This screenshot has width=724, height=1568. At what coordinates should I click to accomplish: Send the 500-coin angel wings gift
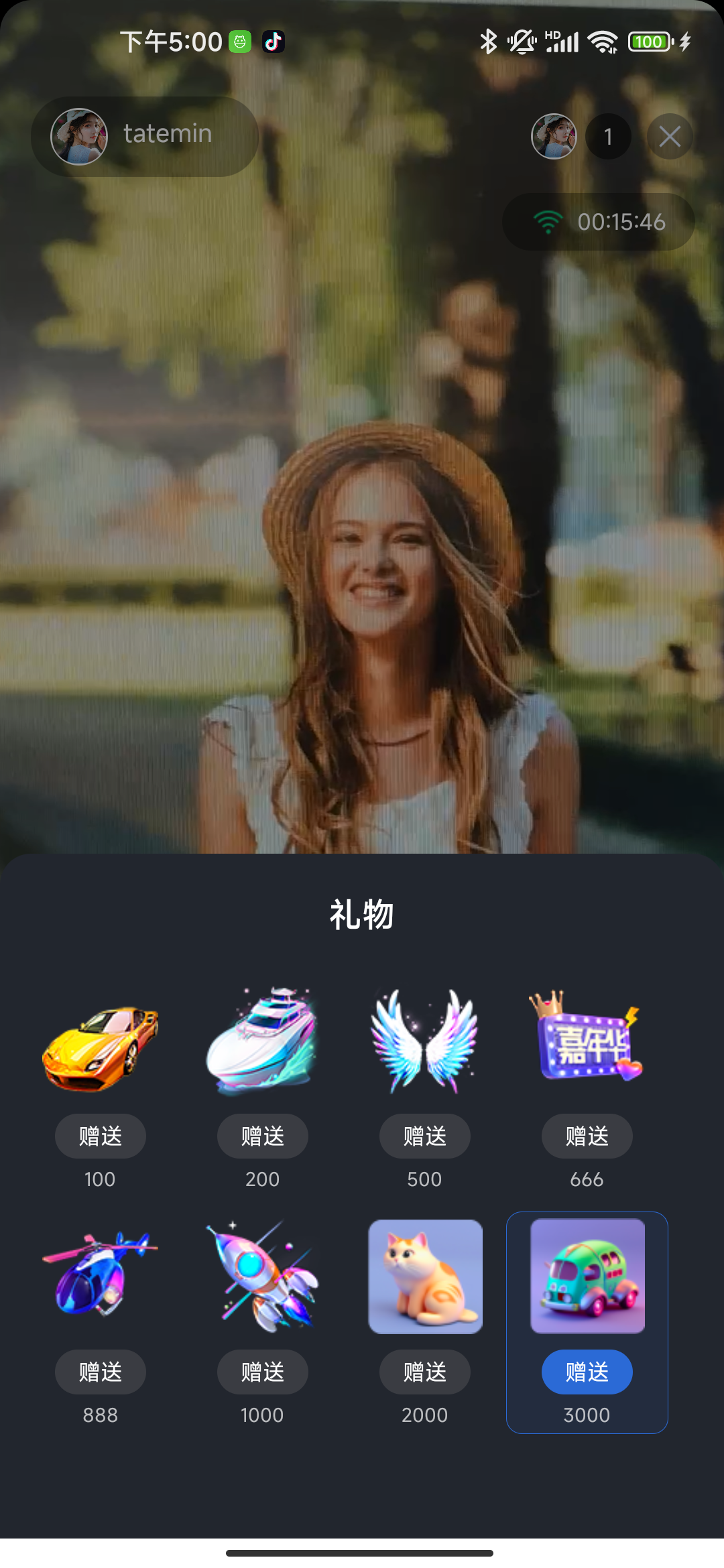(x=425, y=1136)
